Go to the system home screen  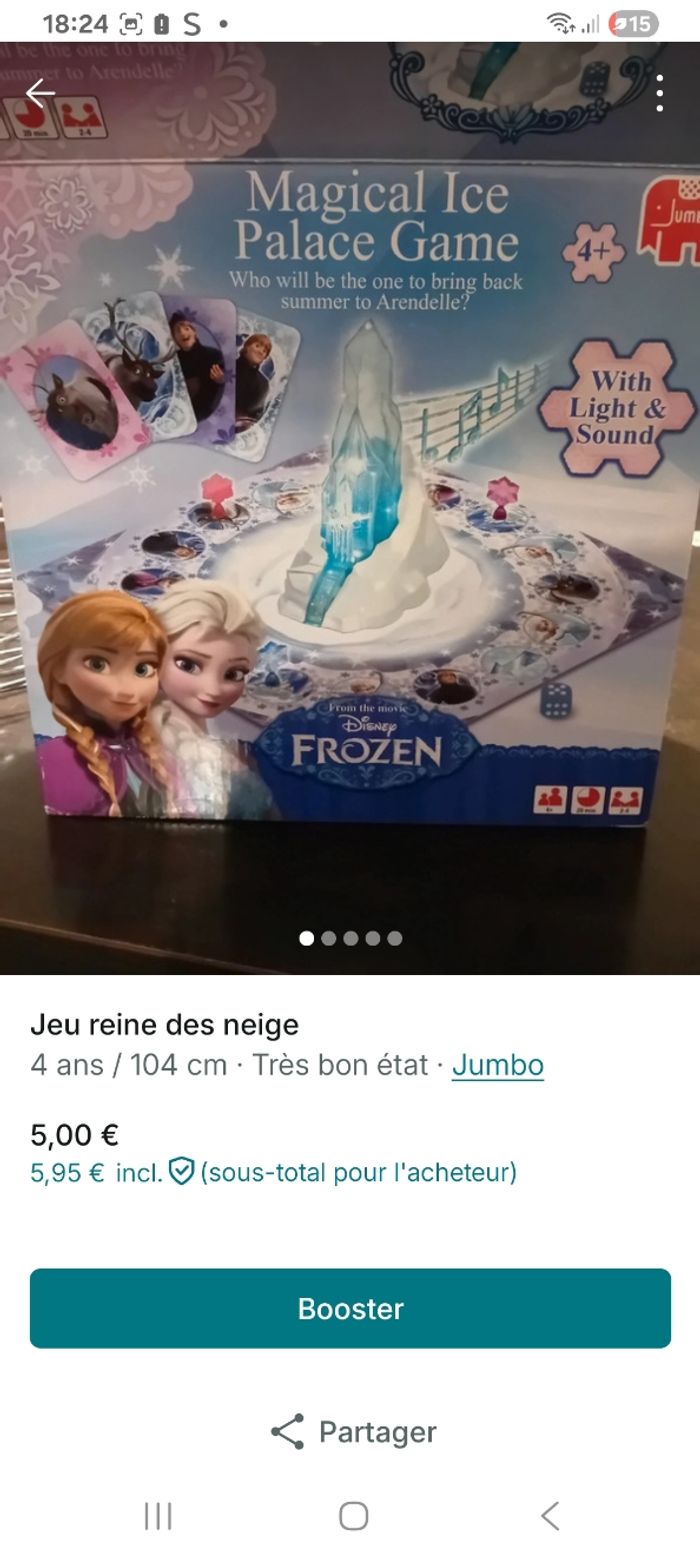[353, 1516]
